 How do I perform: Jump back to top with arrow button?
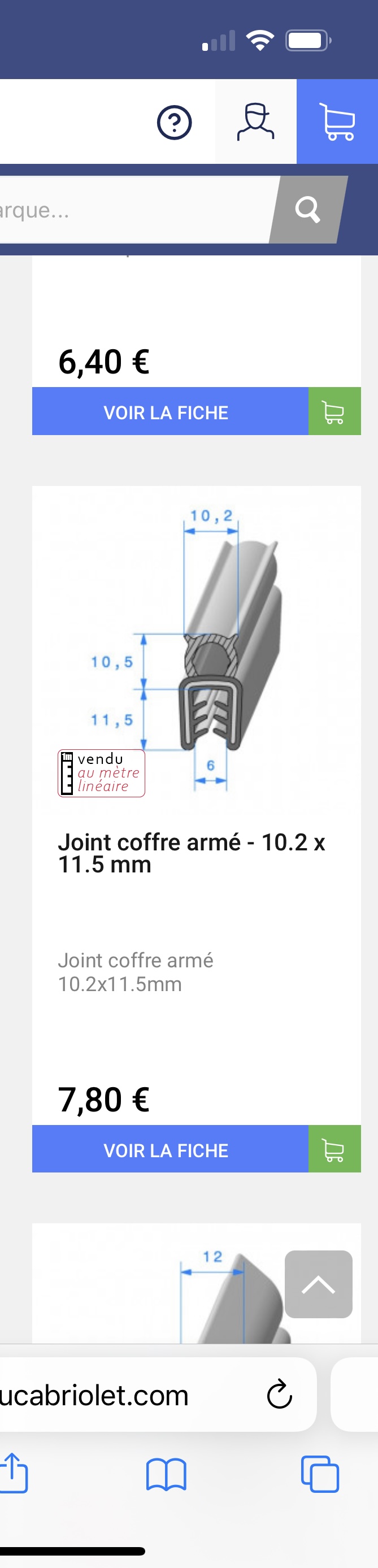pyautogui.click(x=318, y=1285)
